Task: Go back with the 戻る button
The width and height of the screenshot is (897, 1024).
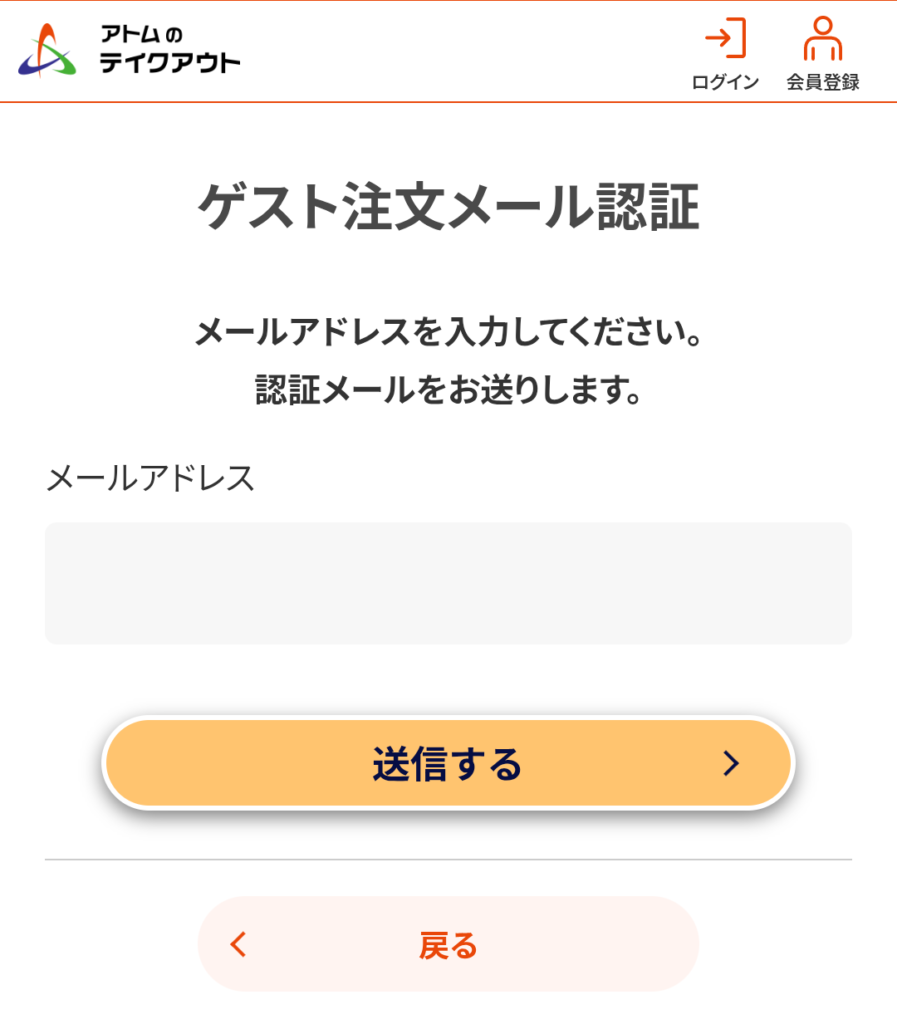Action: [x=448, y=944]
